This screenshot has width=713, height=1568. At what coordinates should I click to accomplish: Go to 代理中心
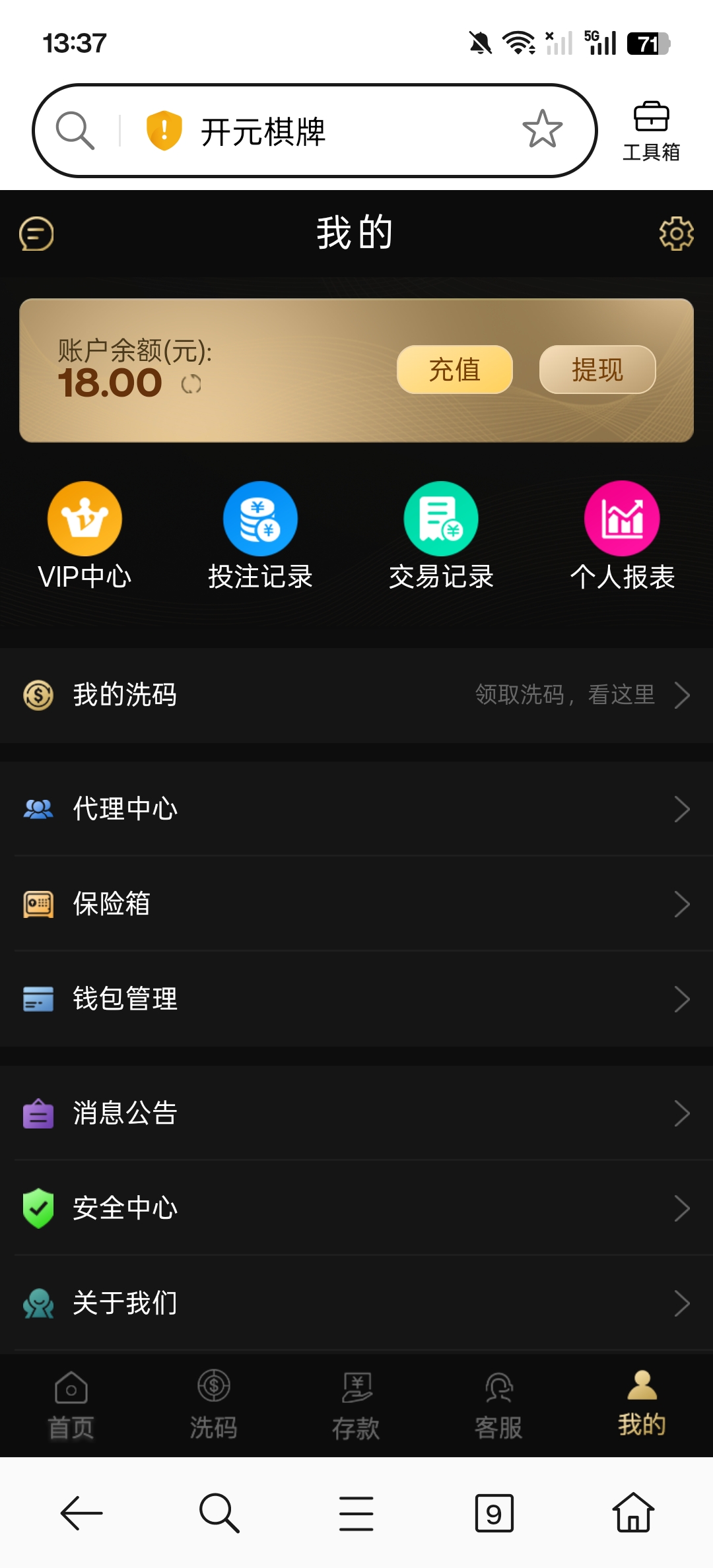(356, 809)
